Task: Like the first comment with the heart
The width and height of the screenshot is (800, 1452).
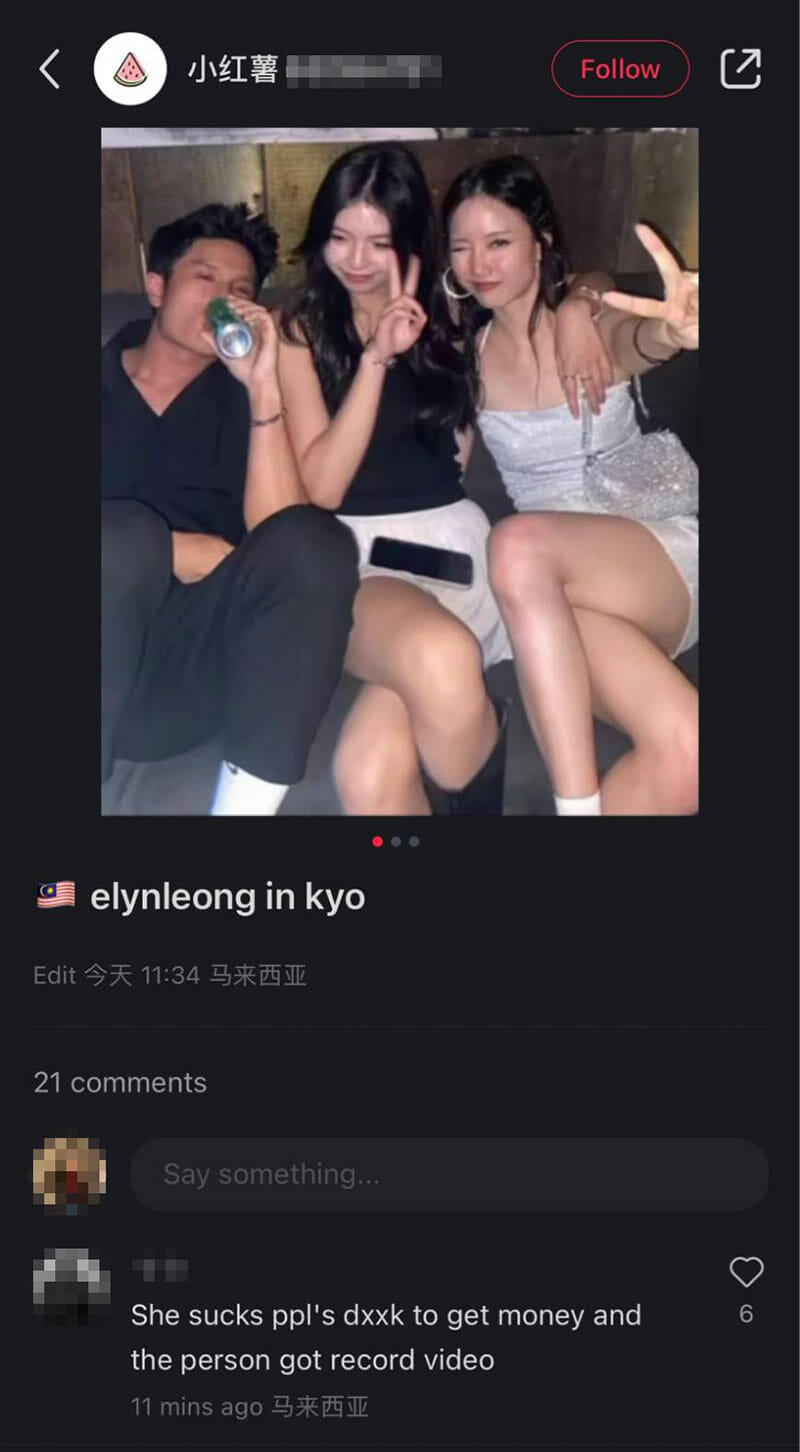Action: pyautogui.click(x=746, y=1272)
